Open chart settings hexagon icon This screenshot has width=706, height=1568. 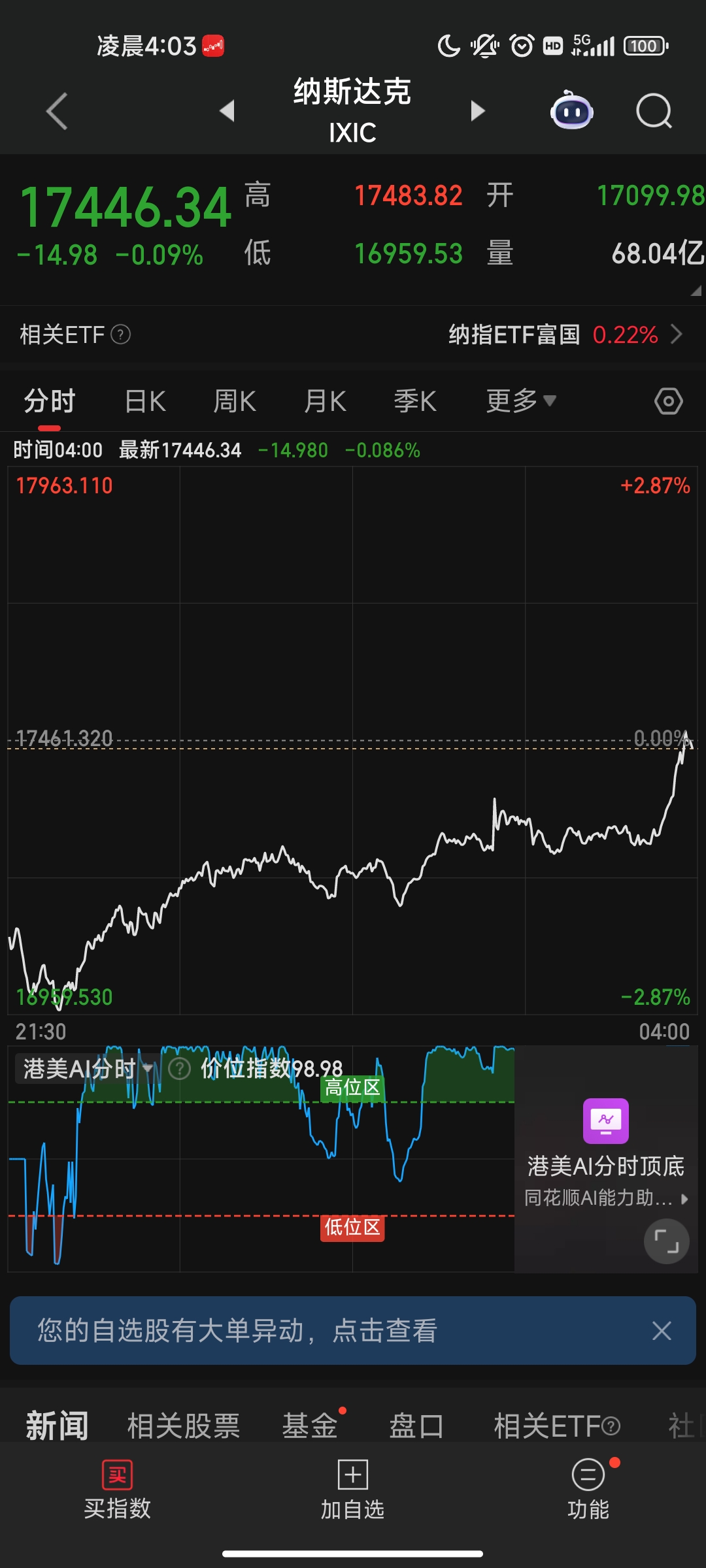pos(668,401)
